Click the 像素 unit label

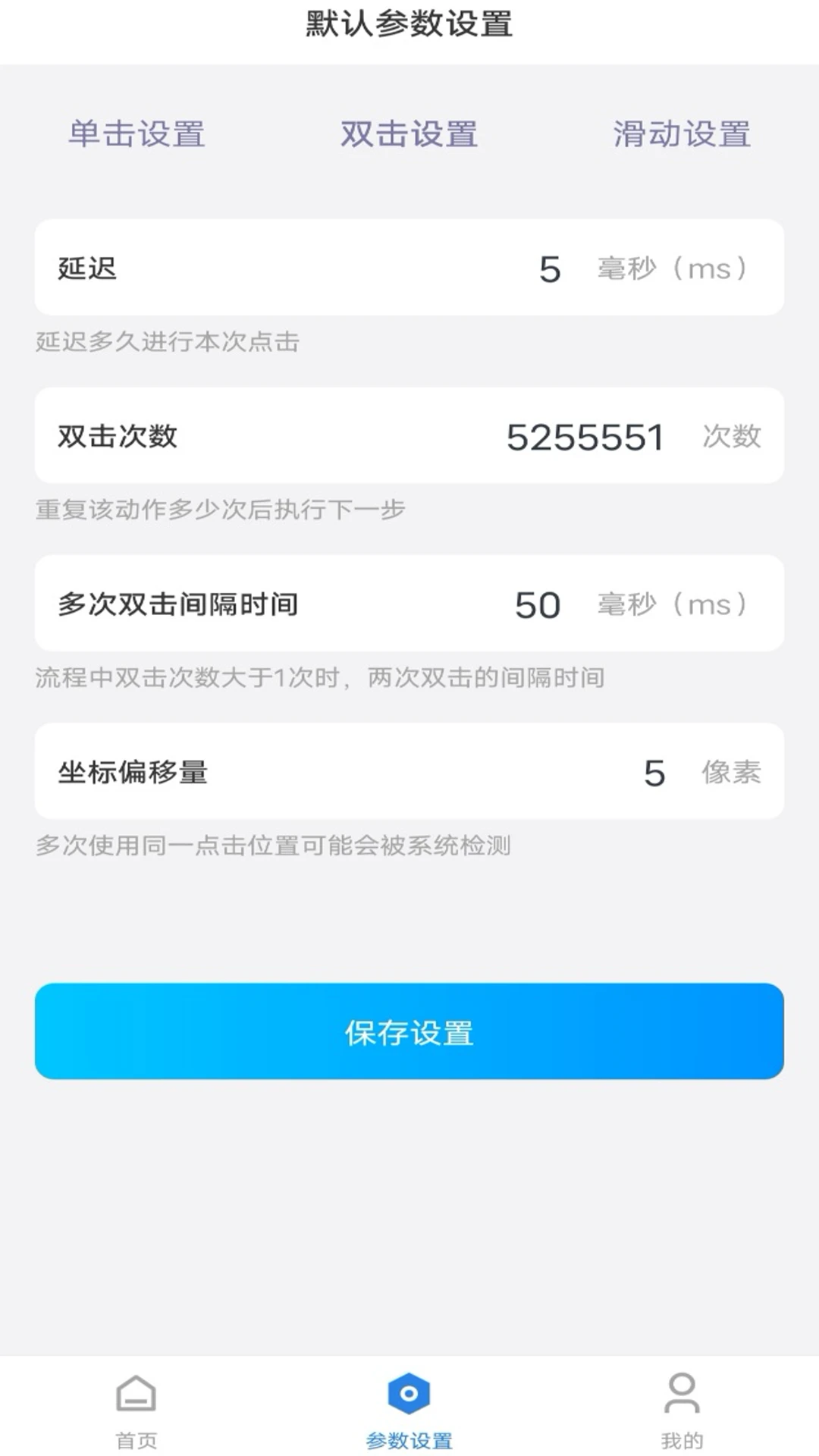click(731, 772)
